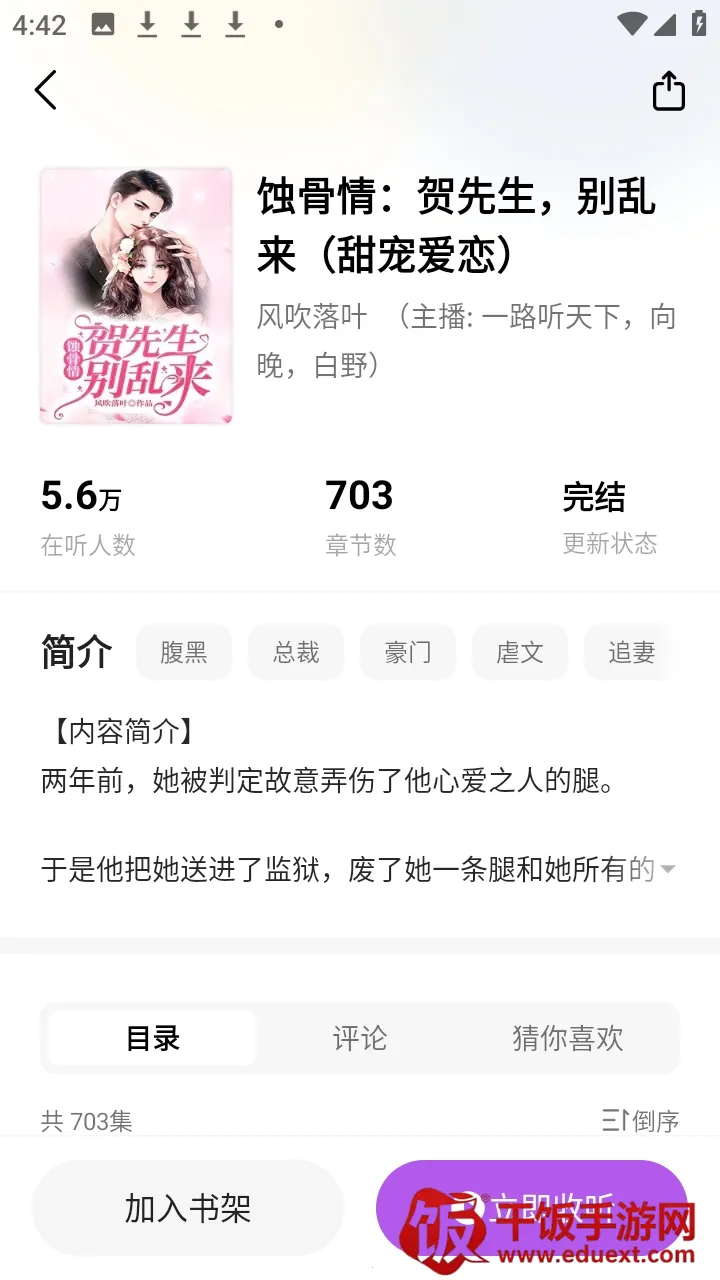The height and width of the screenshot is (1280, 720).
Task: Switch to the 评论 tab
Action: click(x=360, y=1038)
